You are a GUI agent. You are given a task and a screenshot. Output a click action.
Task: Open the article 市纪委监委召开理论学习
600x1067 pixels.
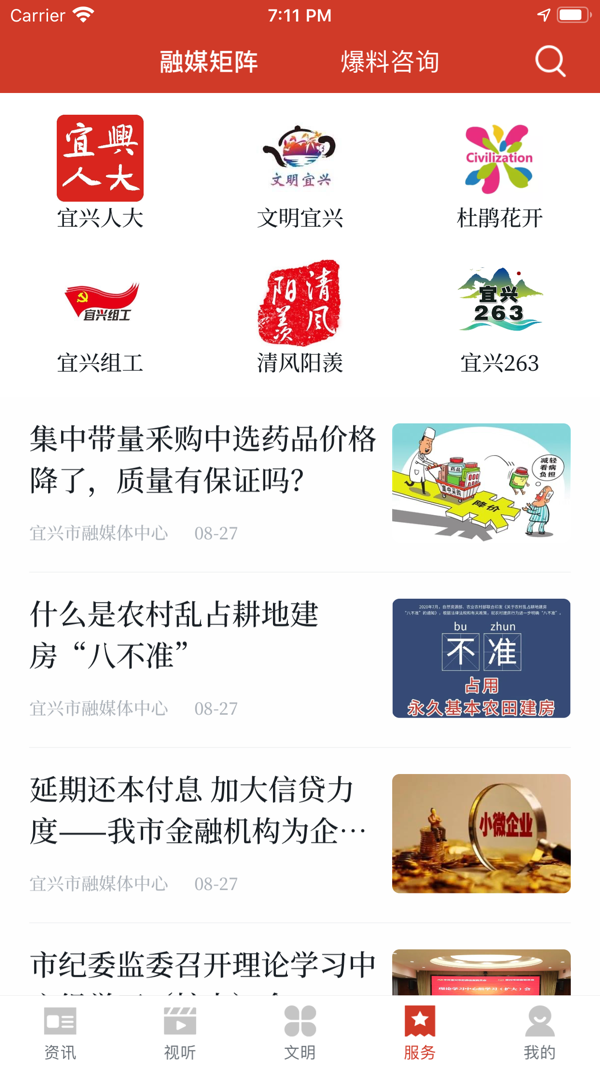click(204, 966)
